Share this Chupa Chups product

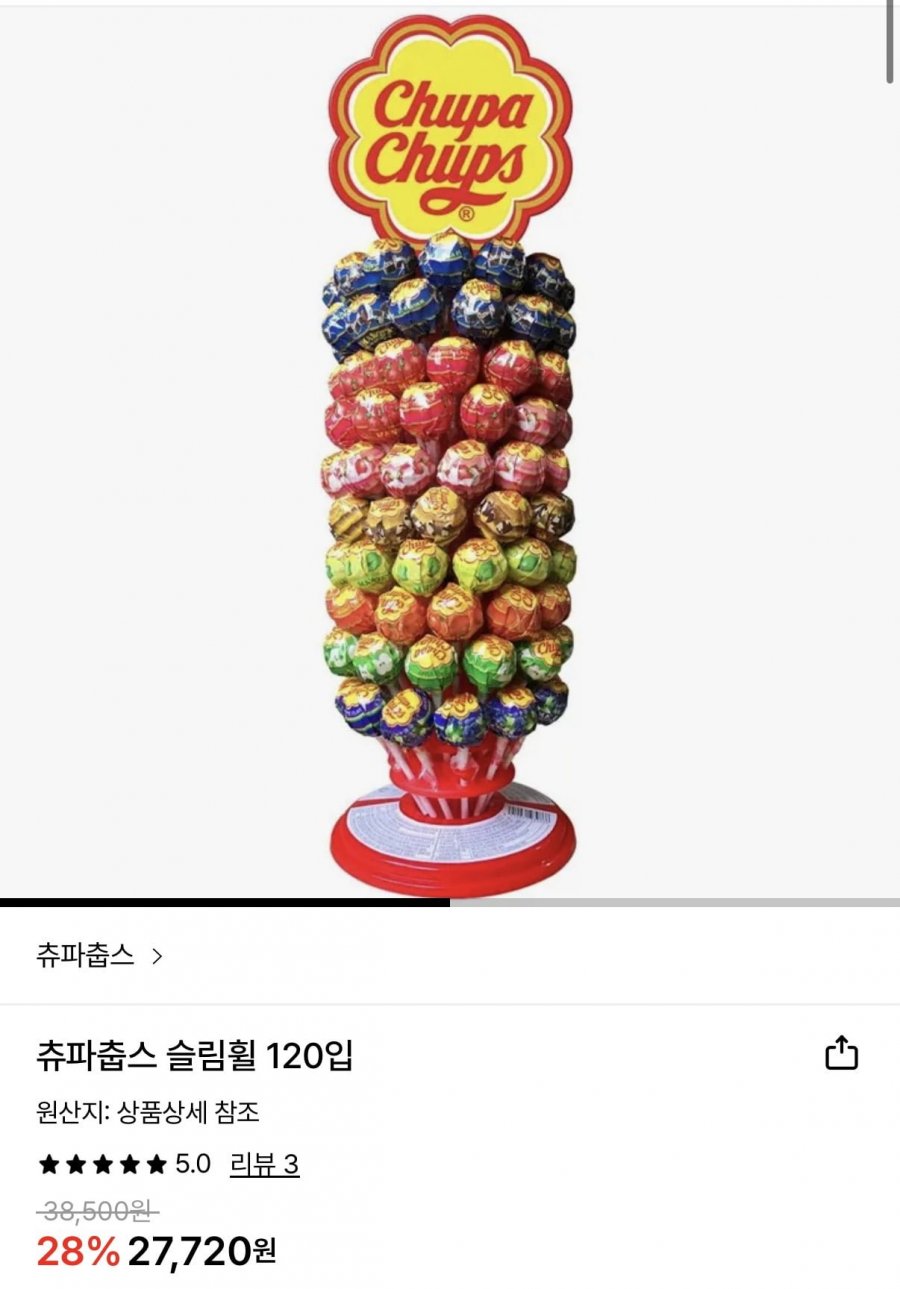click(x=841, y=1053)
